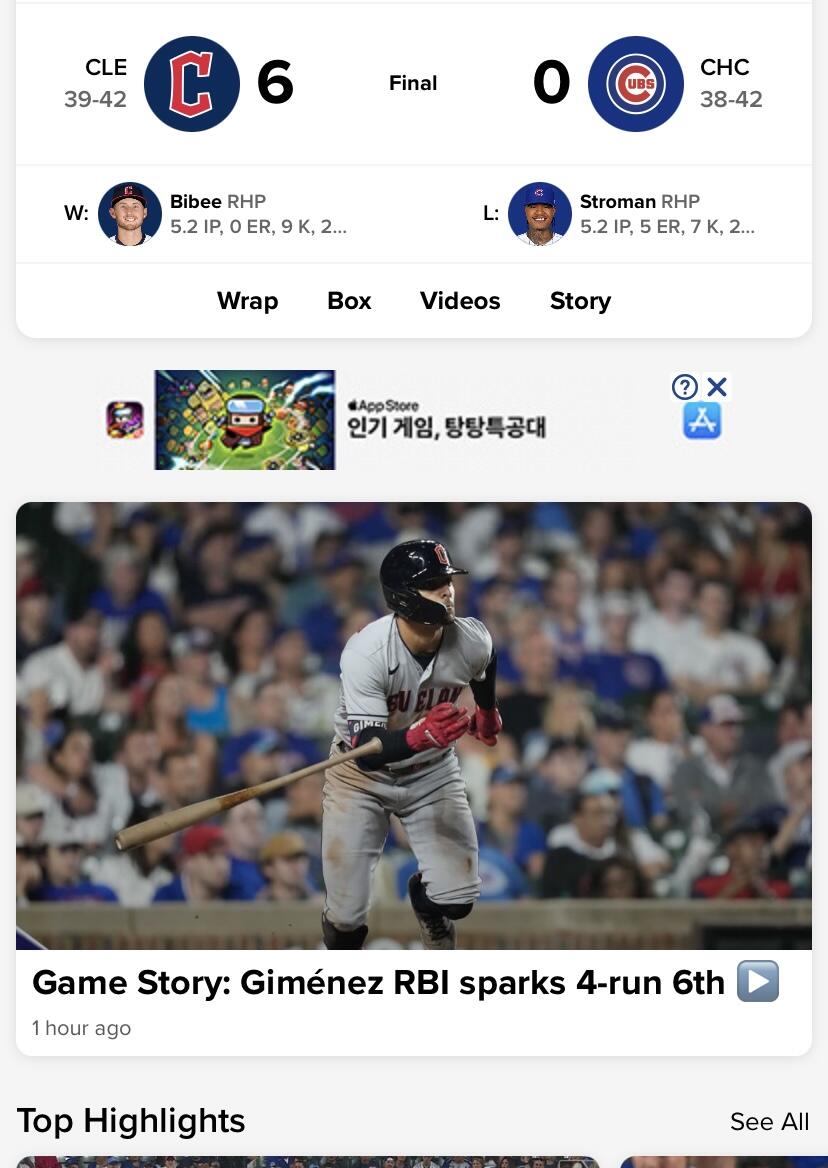Open the game Videos
828x1168 pixels.
460,301
